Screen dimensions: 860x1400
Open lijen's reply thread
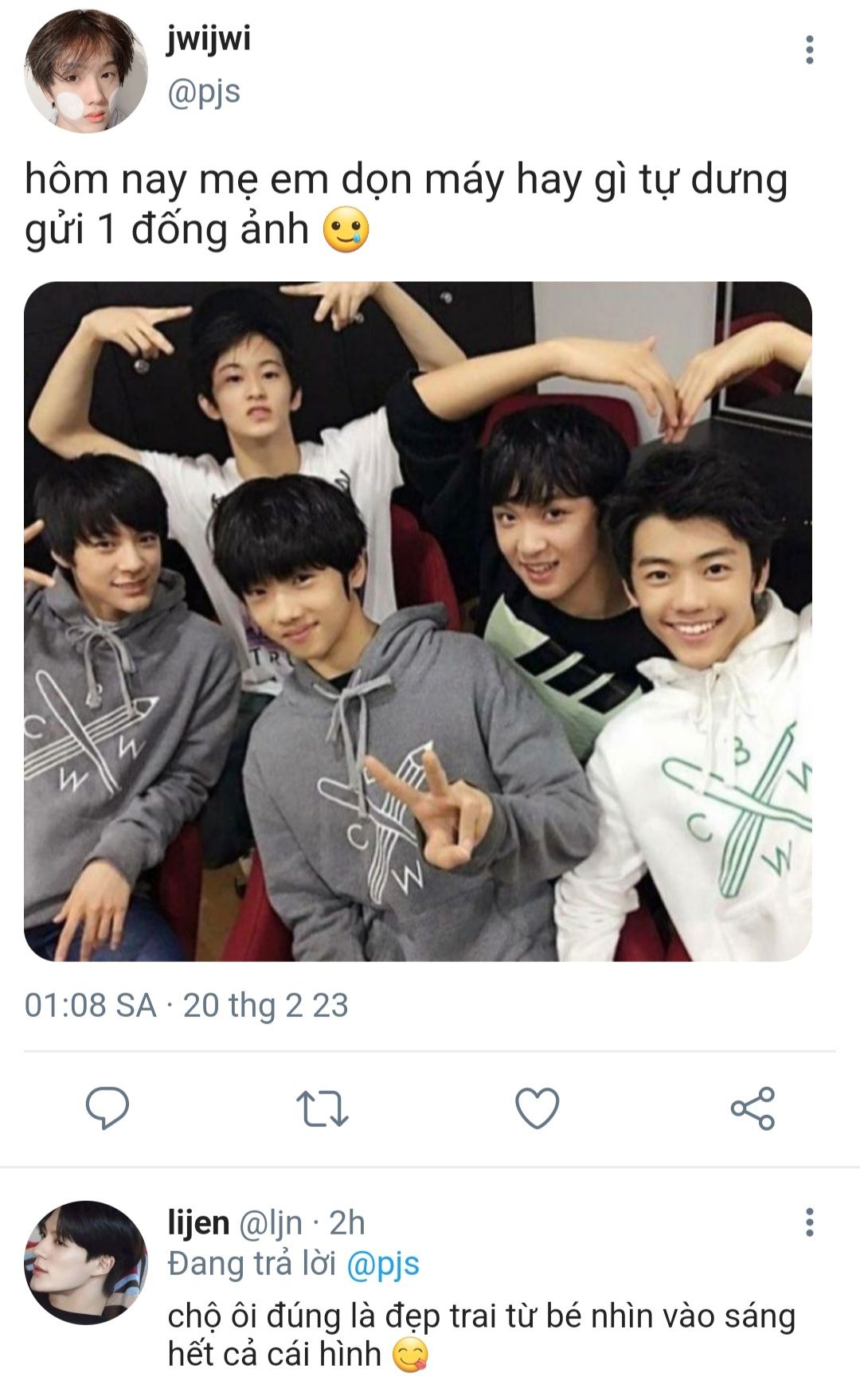click(482, 1335)
